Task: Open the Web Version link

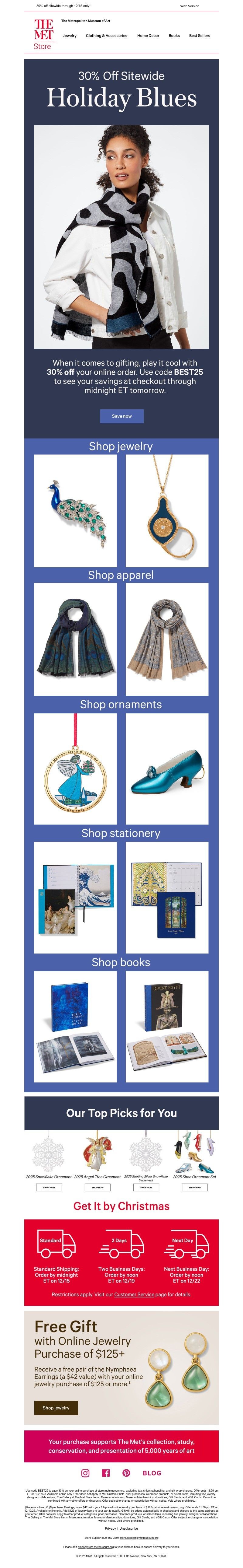Action: (190, 6)
